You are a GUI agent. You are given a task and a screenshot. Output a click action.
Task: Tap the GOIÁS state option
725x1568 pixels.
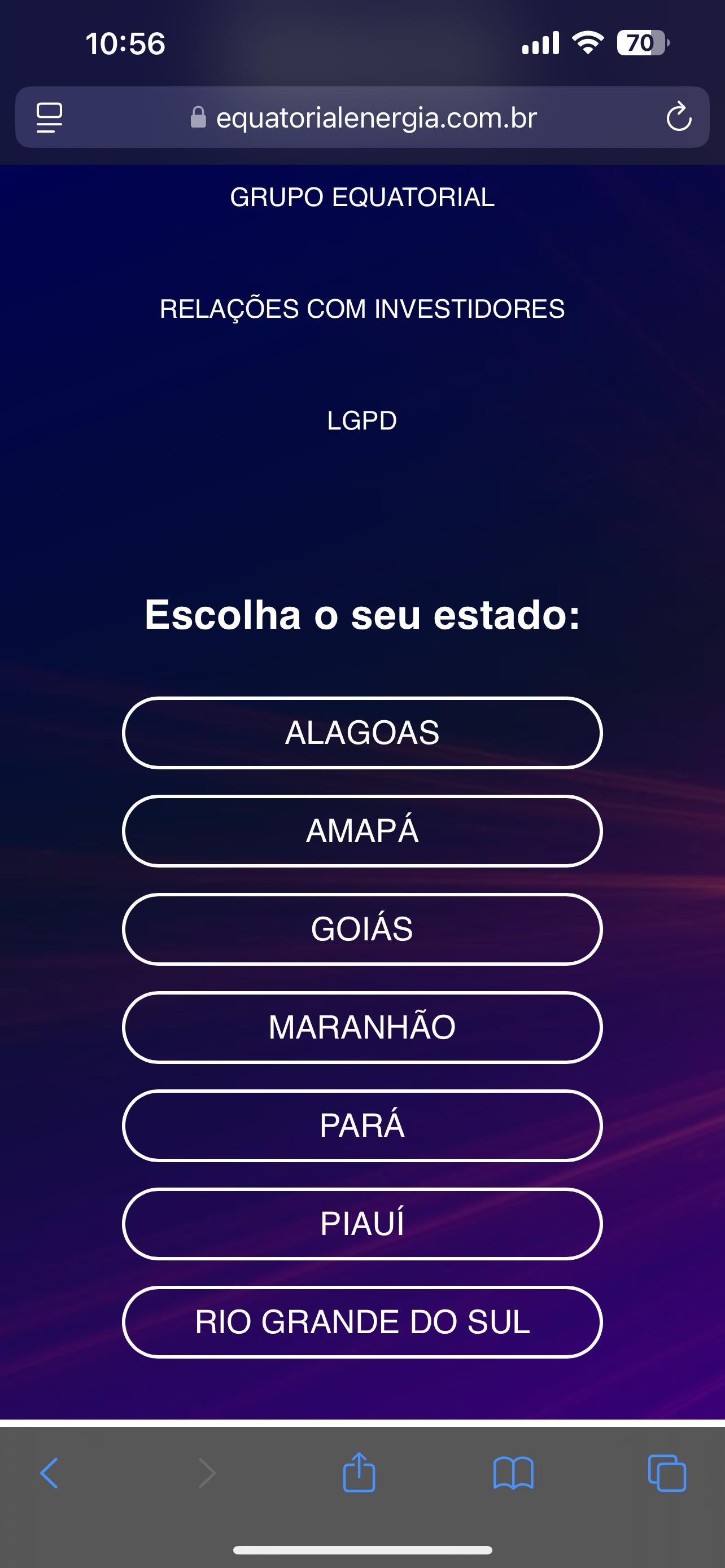click(362, 929)
